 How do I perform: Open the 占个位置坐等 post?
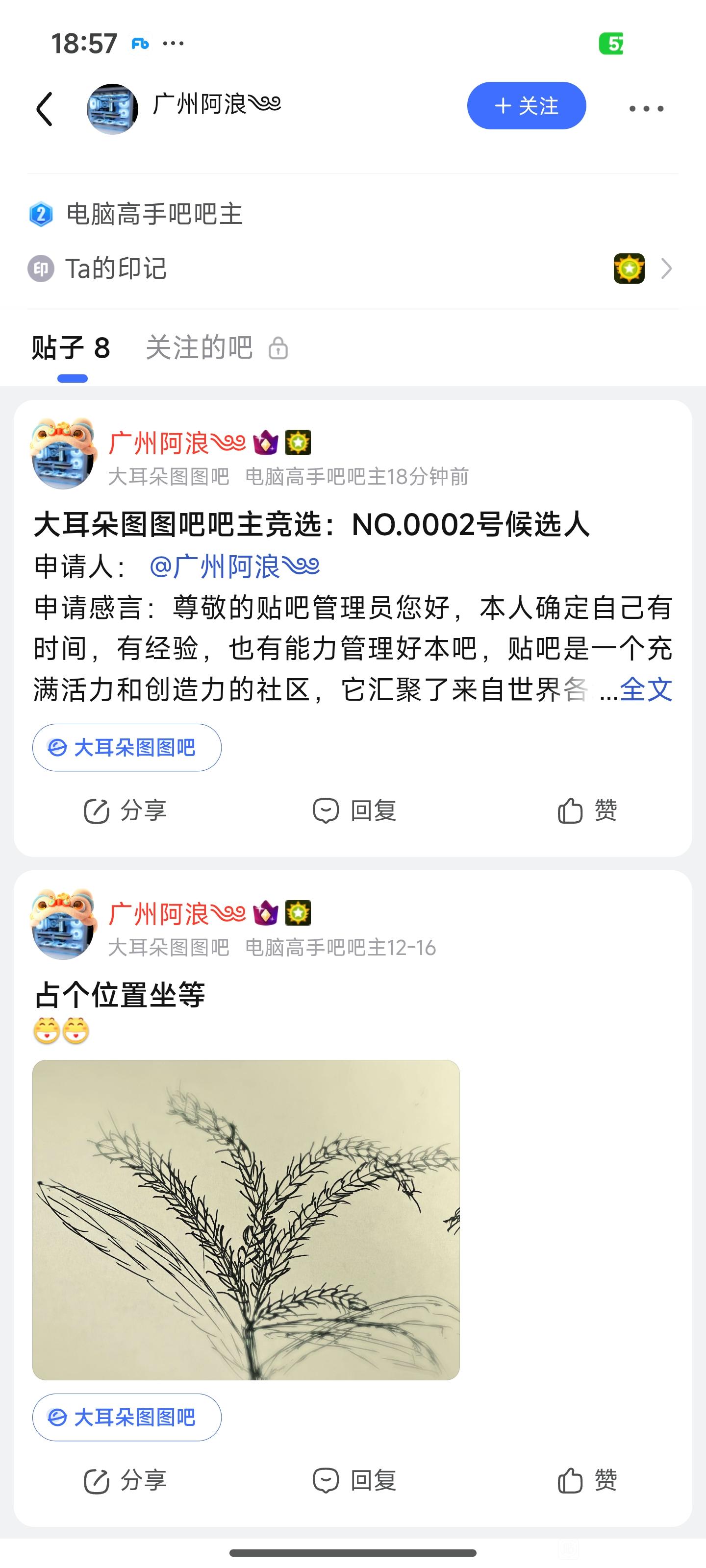[x=120, y=995]
